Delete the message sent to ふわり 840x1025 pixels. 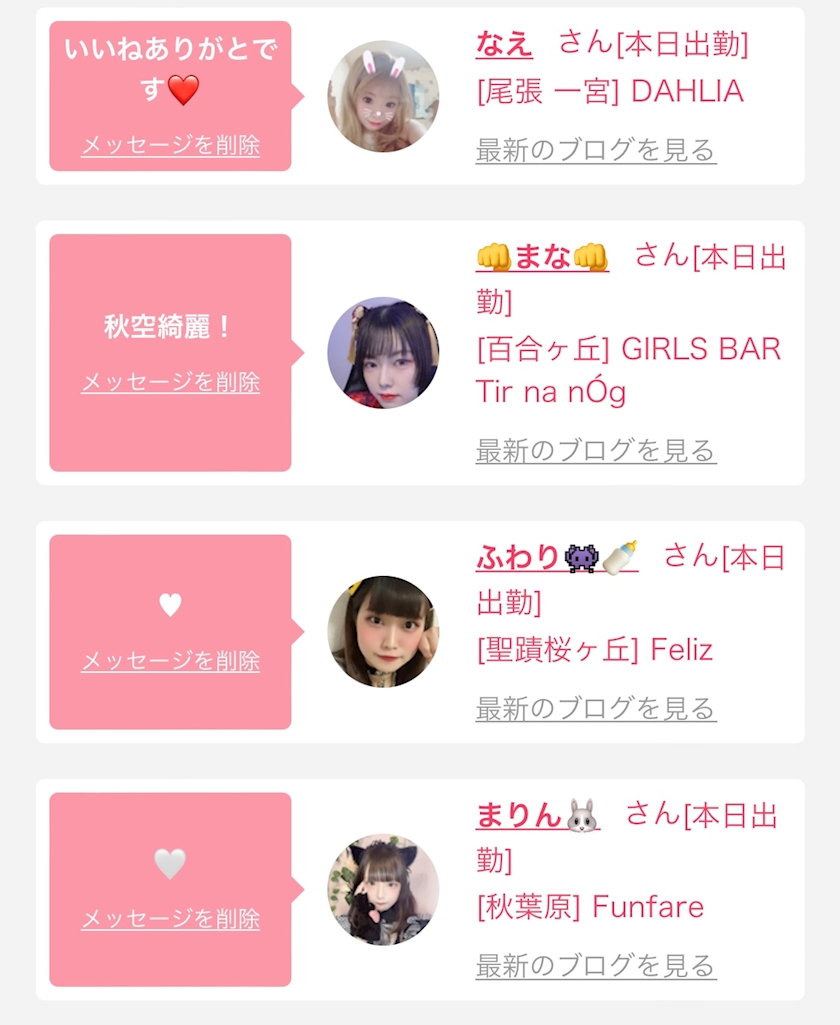tap(171, 661)
